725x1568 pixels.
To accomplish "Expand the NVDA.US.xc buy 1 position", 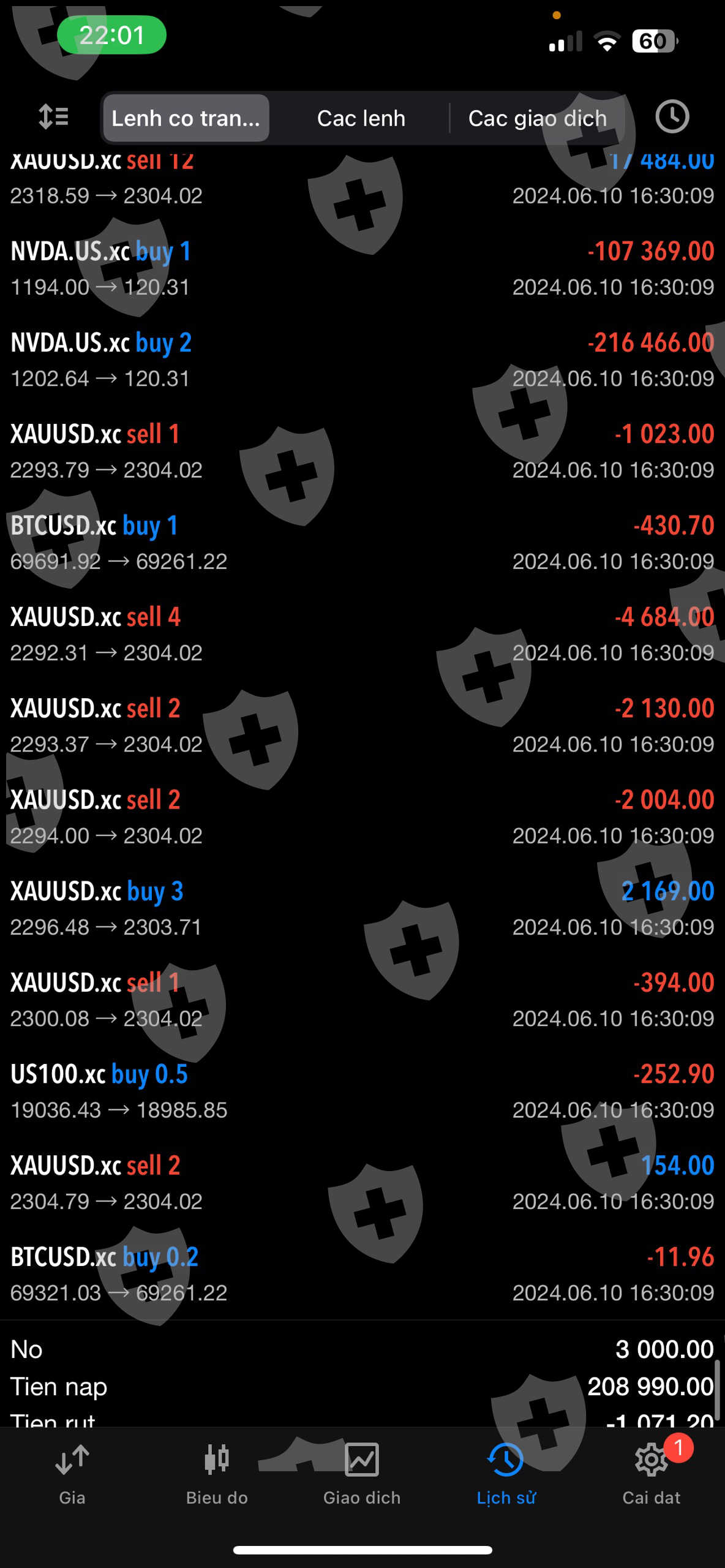I will pos(362,268).
